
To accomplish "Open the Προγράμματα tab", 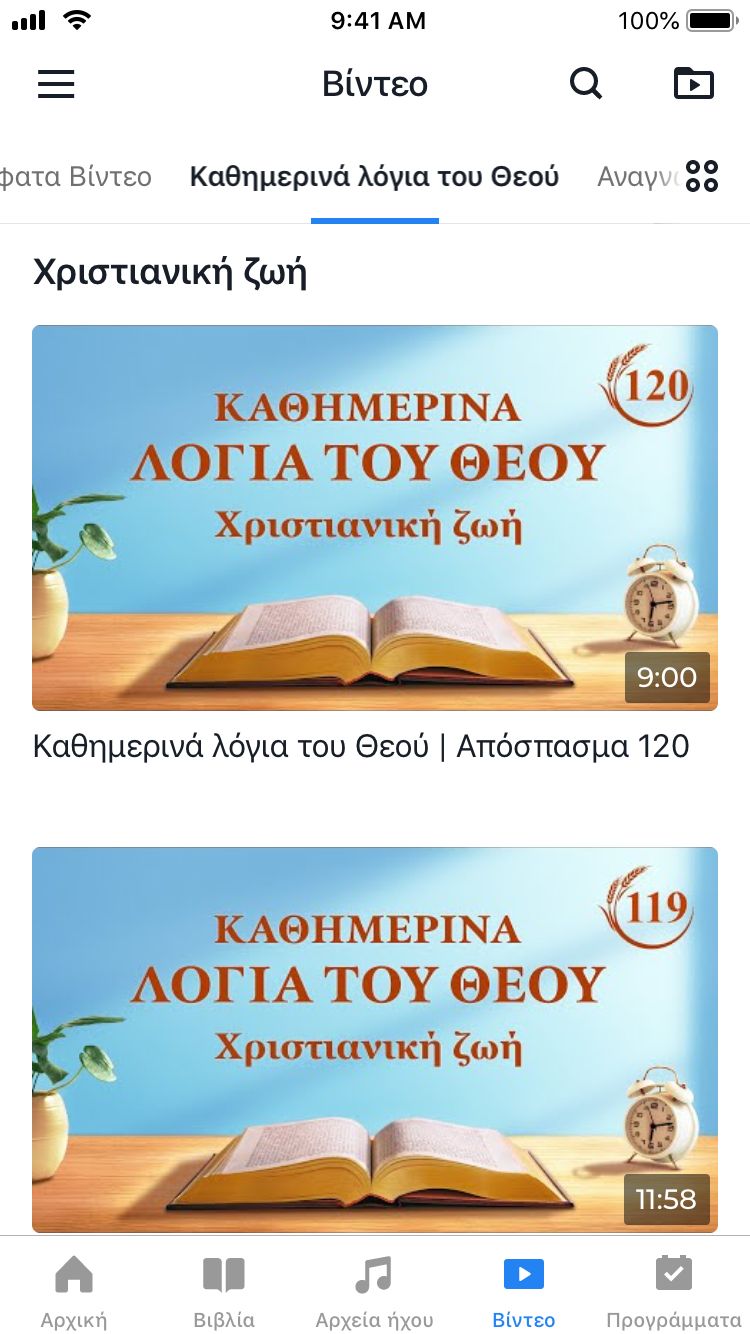I will coord(674,1290).
